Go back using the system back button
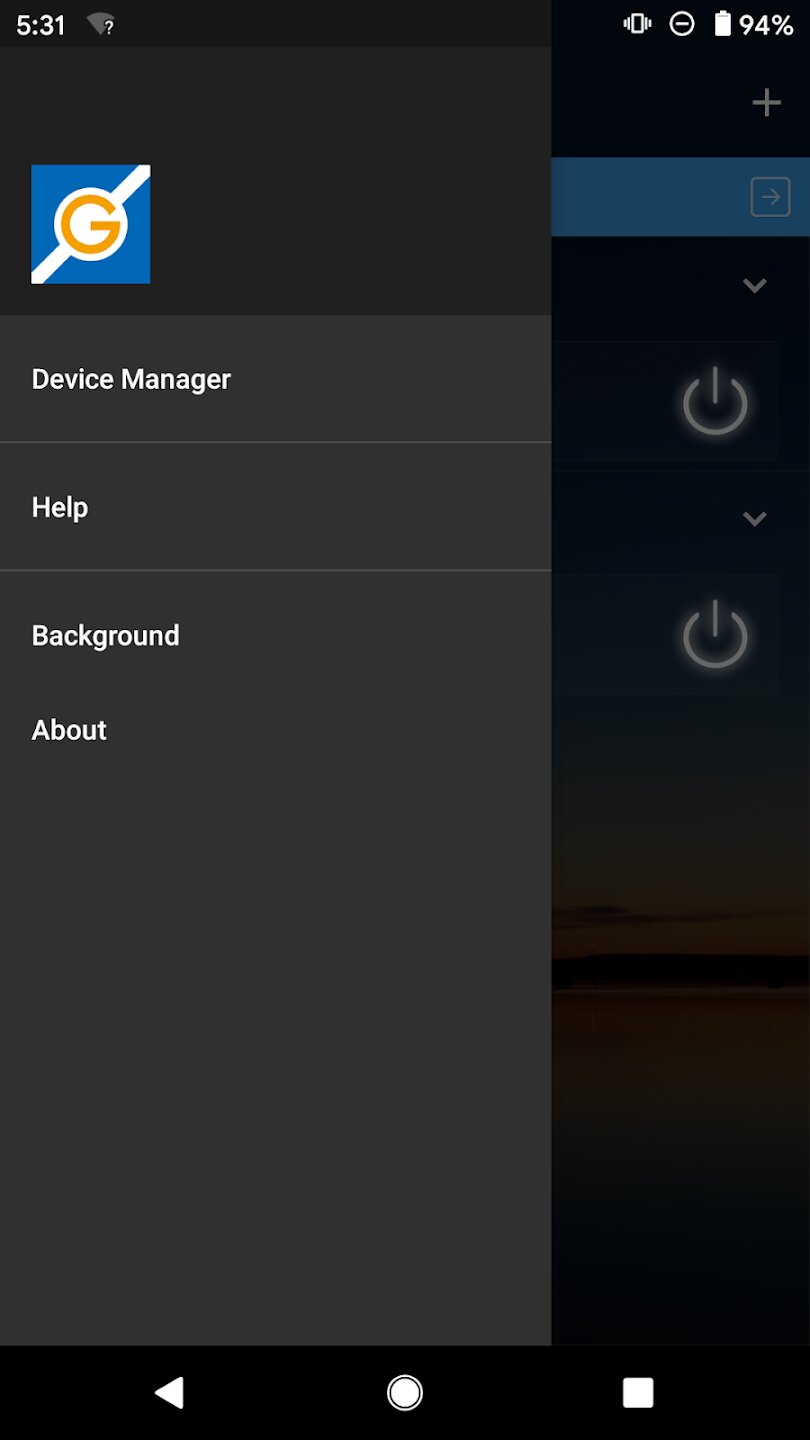The image size is (810, 1440). (170, 1392)
